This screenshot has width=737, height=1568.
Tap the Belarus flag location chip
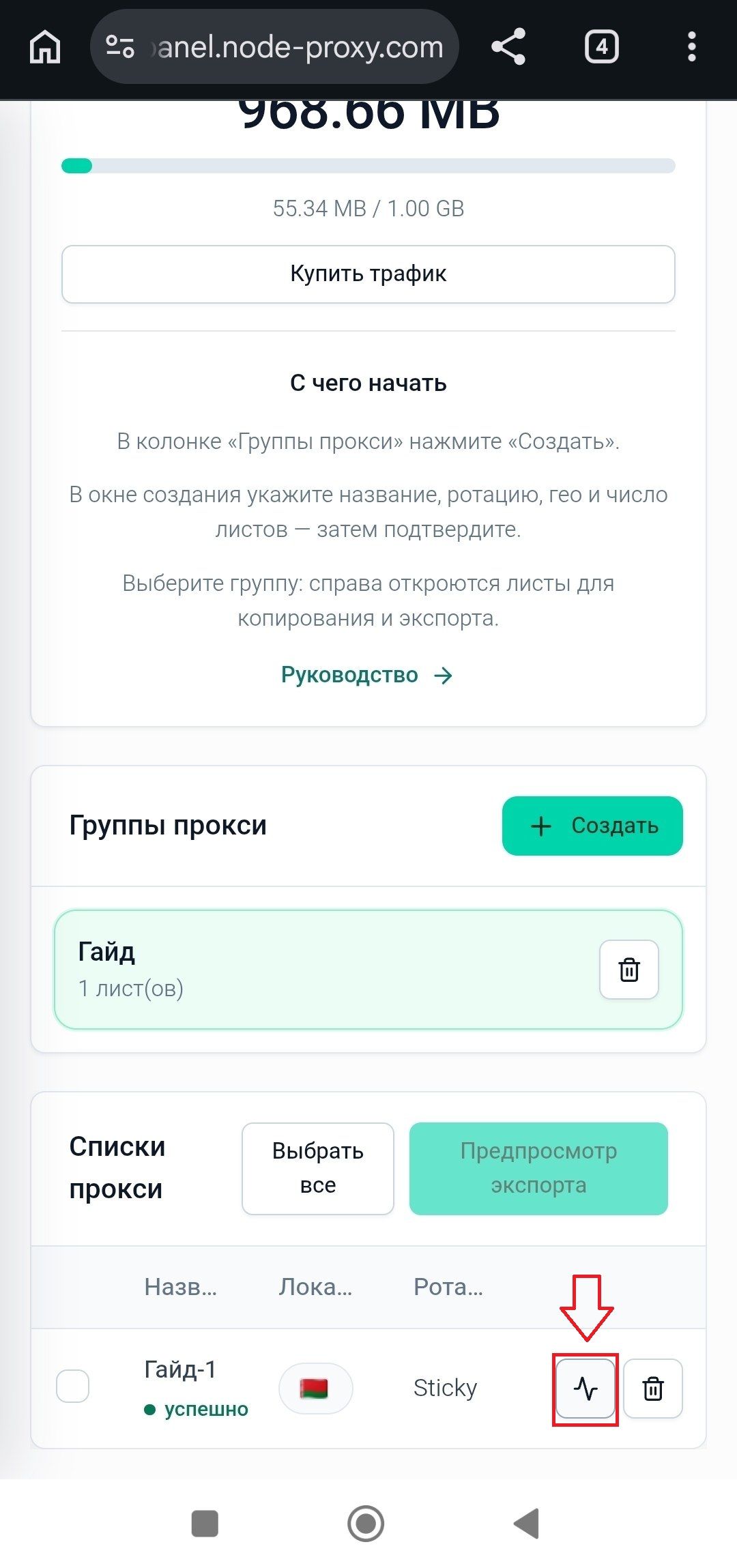[x=315, y=1388]
